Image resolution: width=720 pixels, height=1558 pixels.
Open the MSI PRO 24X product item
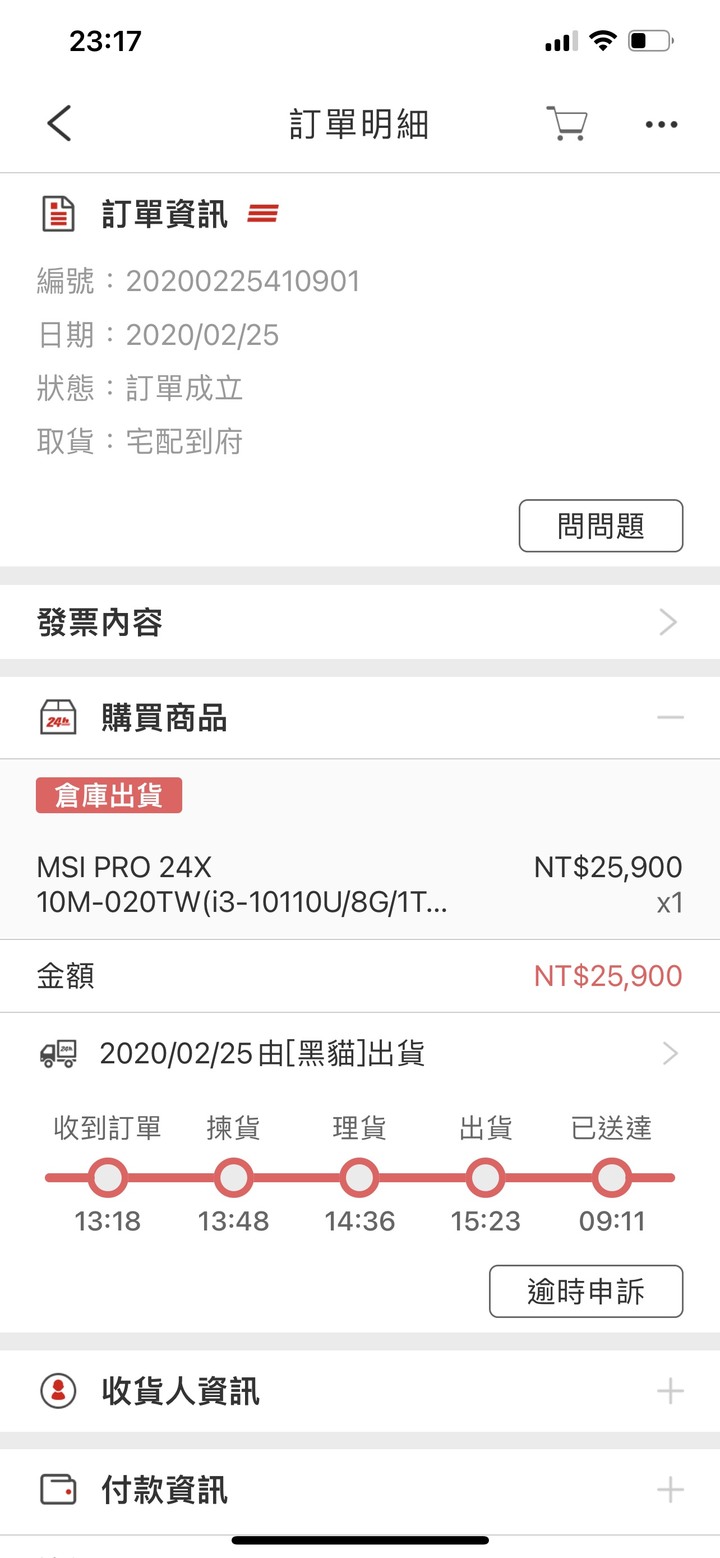point(360,886)
